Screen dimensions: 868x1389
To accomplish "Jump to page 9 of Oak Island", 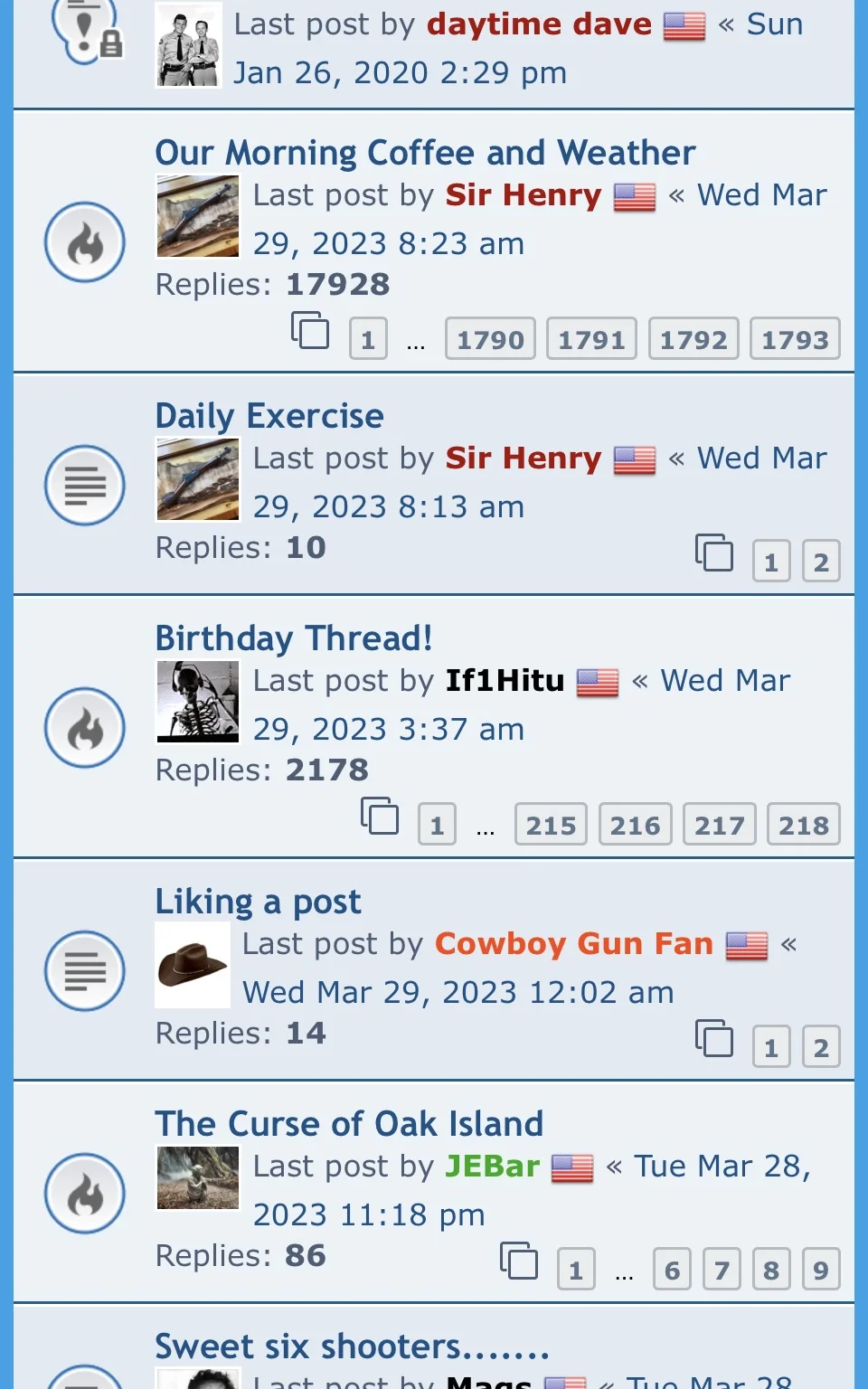I will (820, 1270).
